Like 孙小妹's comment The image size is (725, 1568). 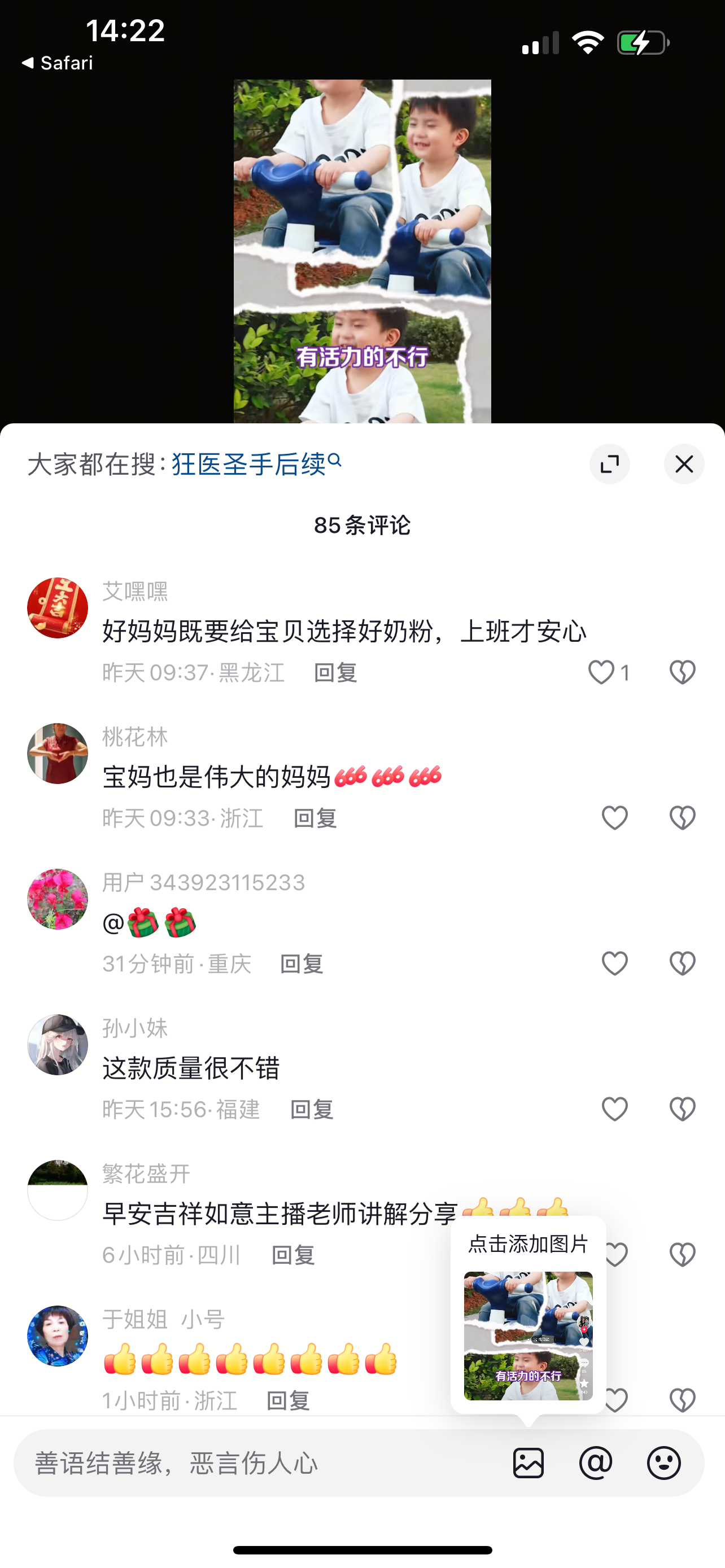pyautogui.click(x=614, y=1109)
